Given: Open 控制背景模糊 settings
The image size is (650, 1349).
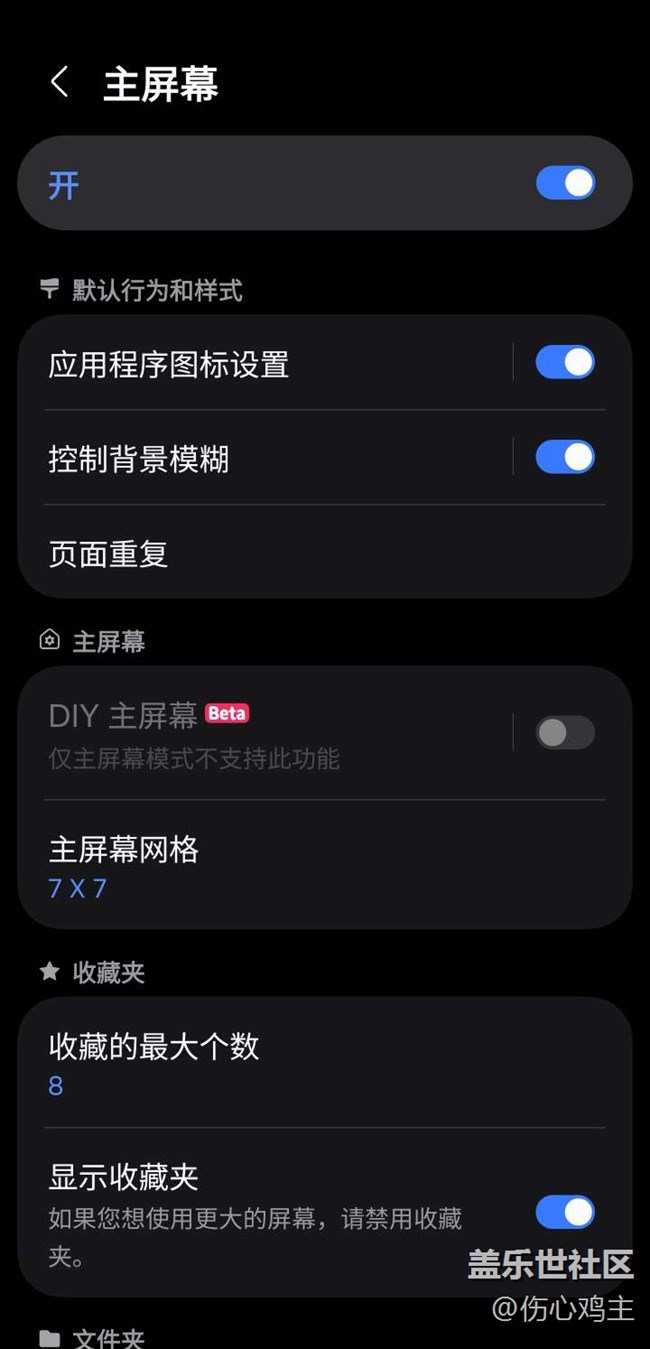Looking at the screenshot, I should click(x=265, y=458).
